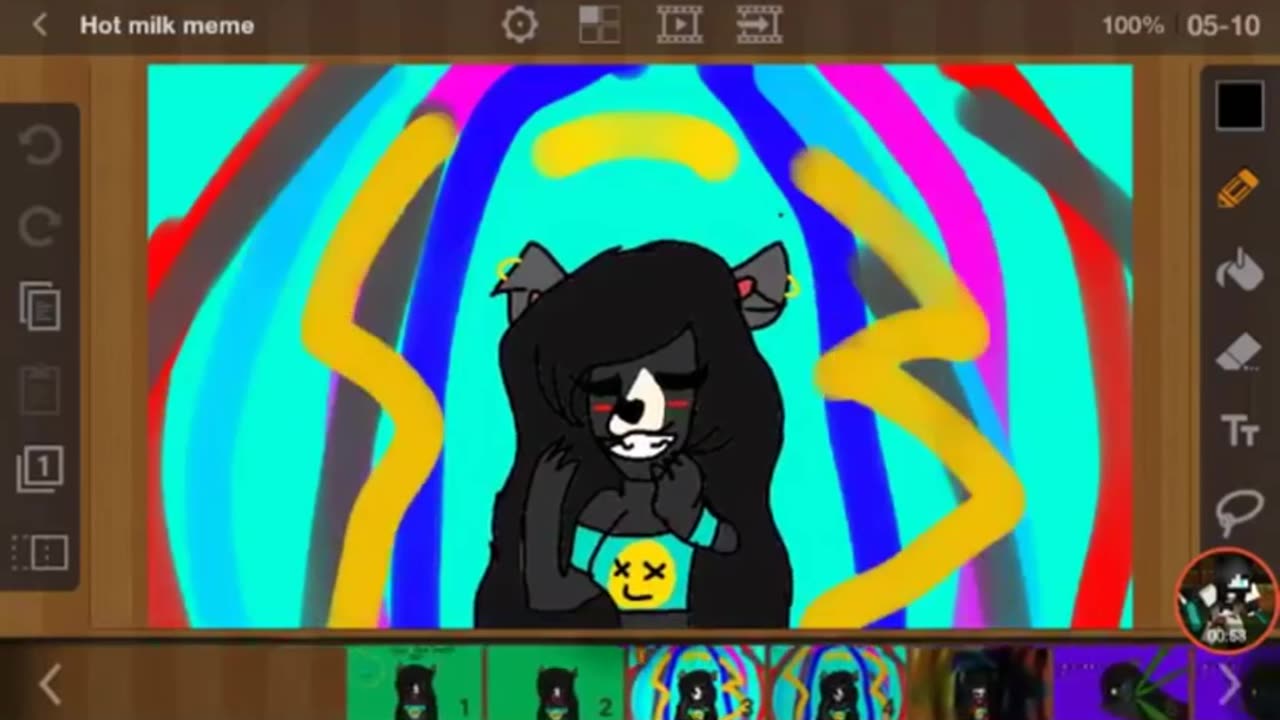Select the pencil tool
Screen dimensions: 1280x720
(1238, 188)
